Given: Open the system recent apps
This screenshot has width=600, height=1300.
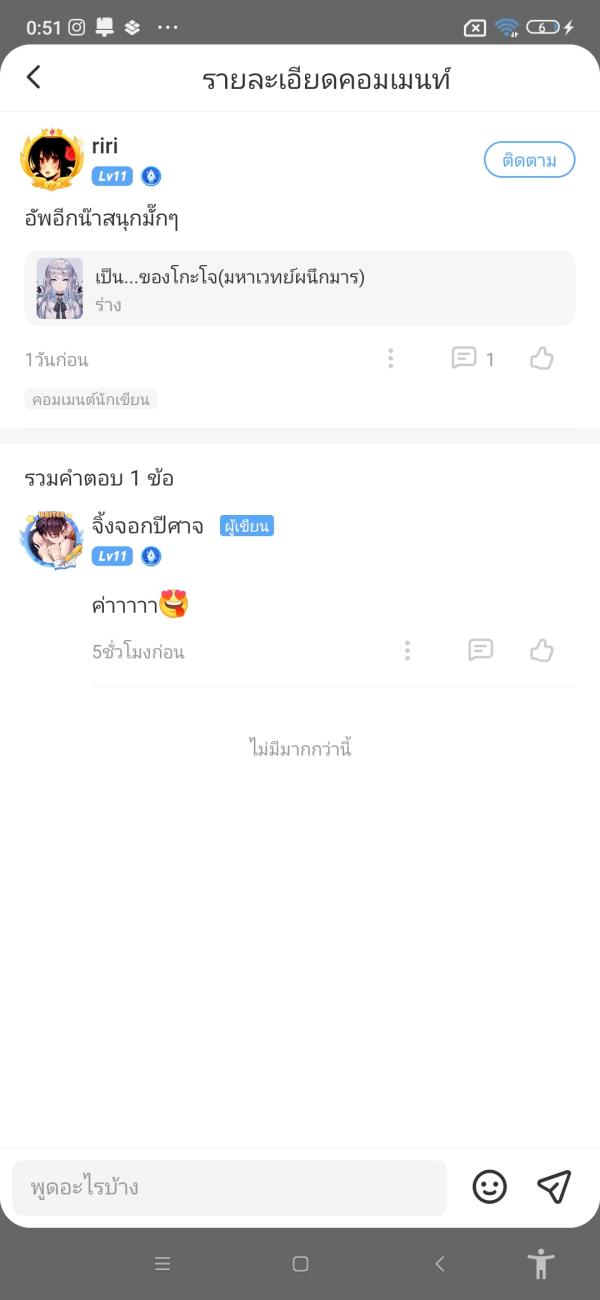Looking at the screenshot, I should pyautogui.click(x=163, y=1264).
